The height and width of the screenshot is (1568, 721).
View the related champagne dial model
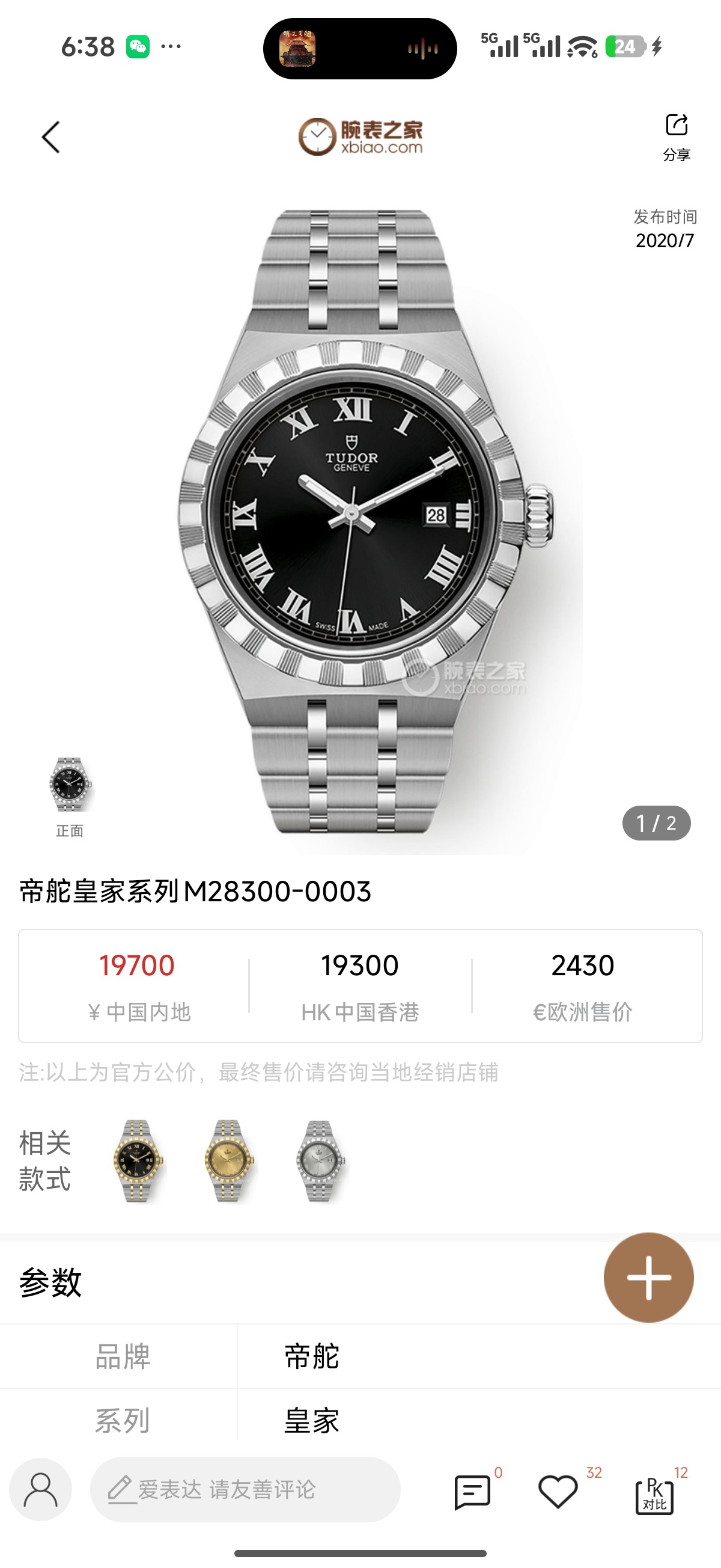229,1161
